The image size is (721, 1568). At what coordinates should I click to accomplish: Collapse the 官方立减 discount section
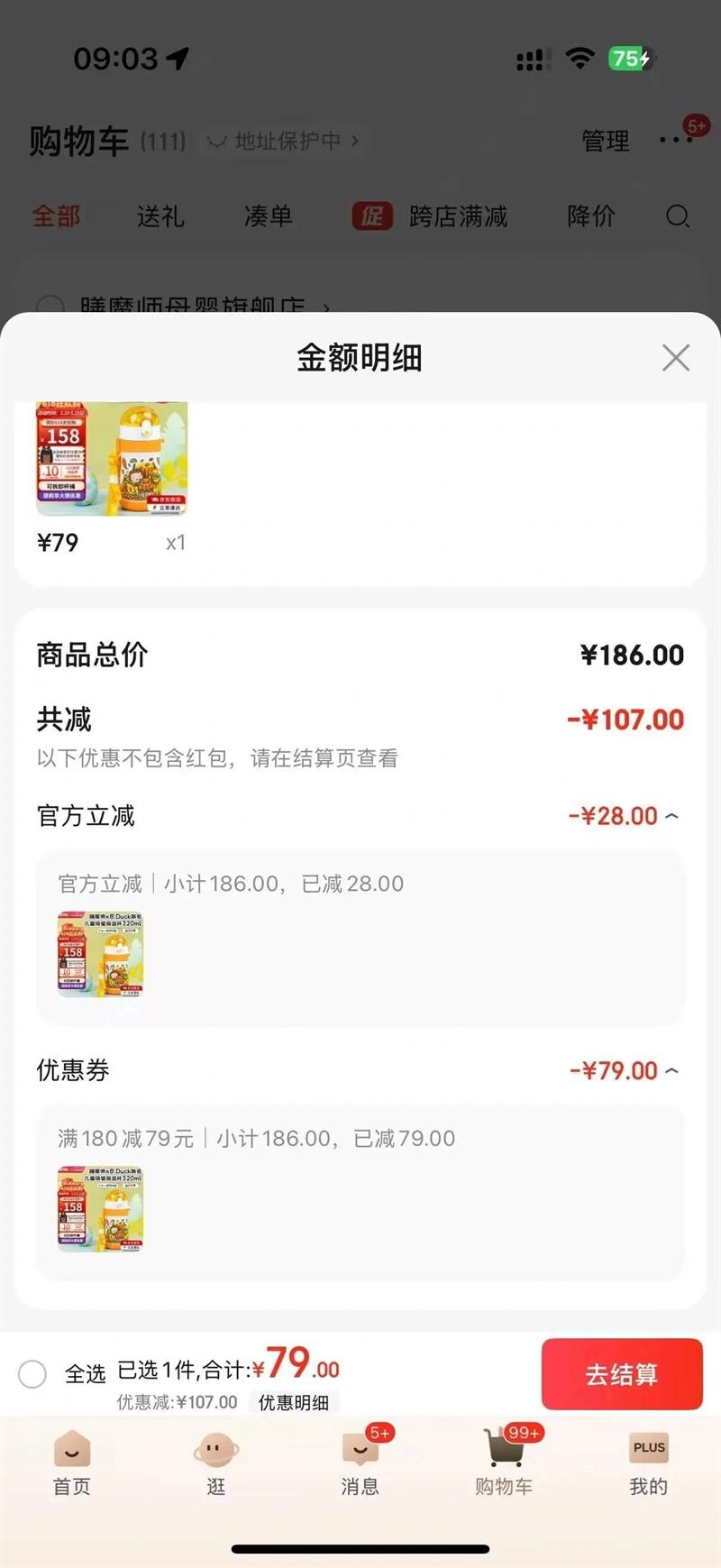pyautogui.click(x=671, y=816)
